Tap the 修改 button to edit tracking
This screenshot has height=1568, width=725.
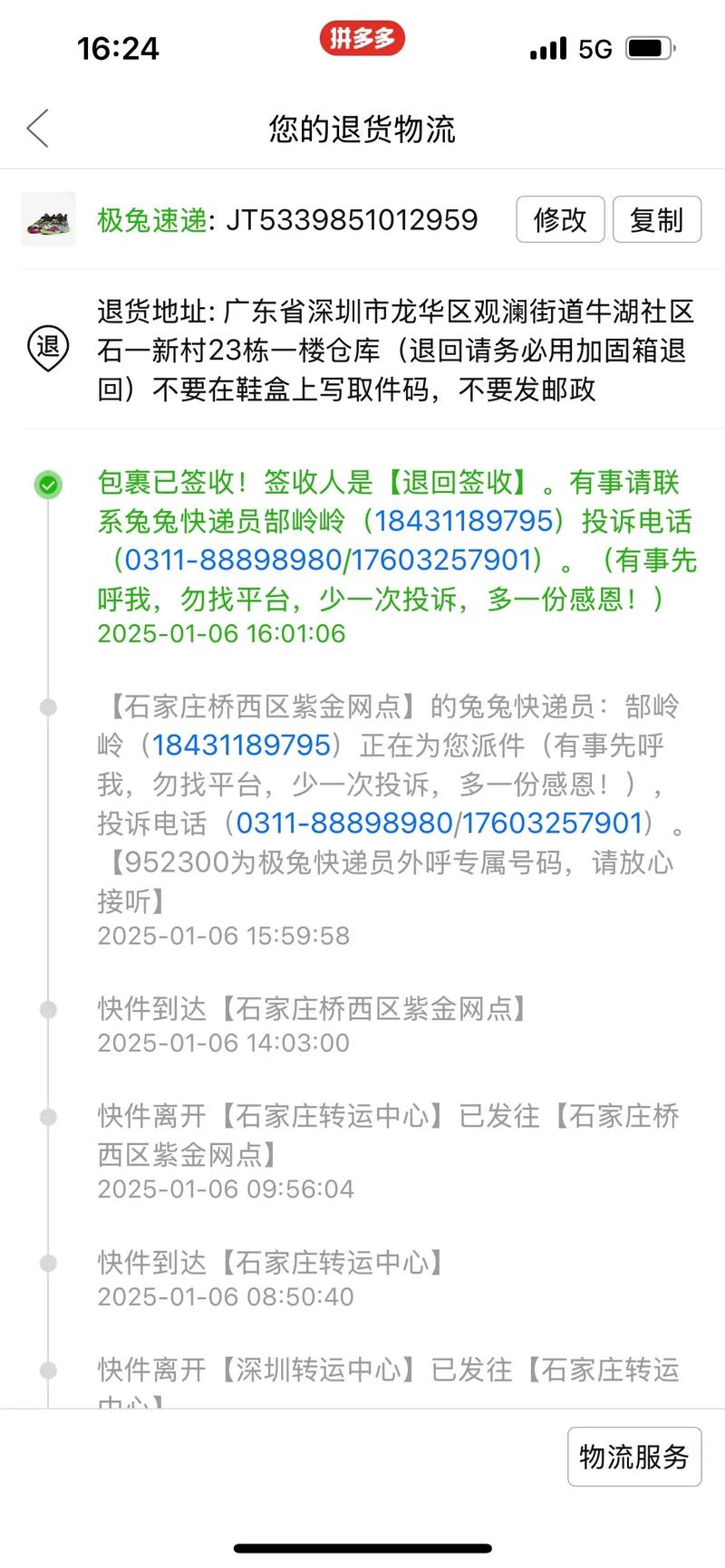click(x=560, y=219)
